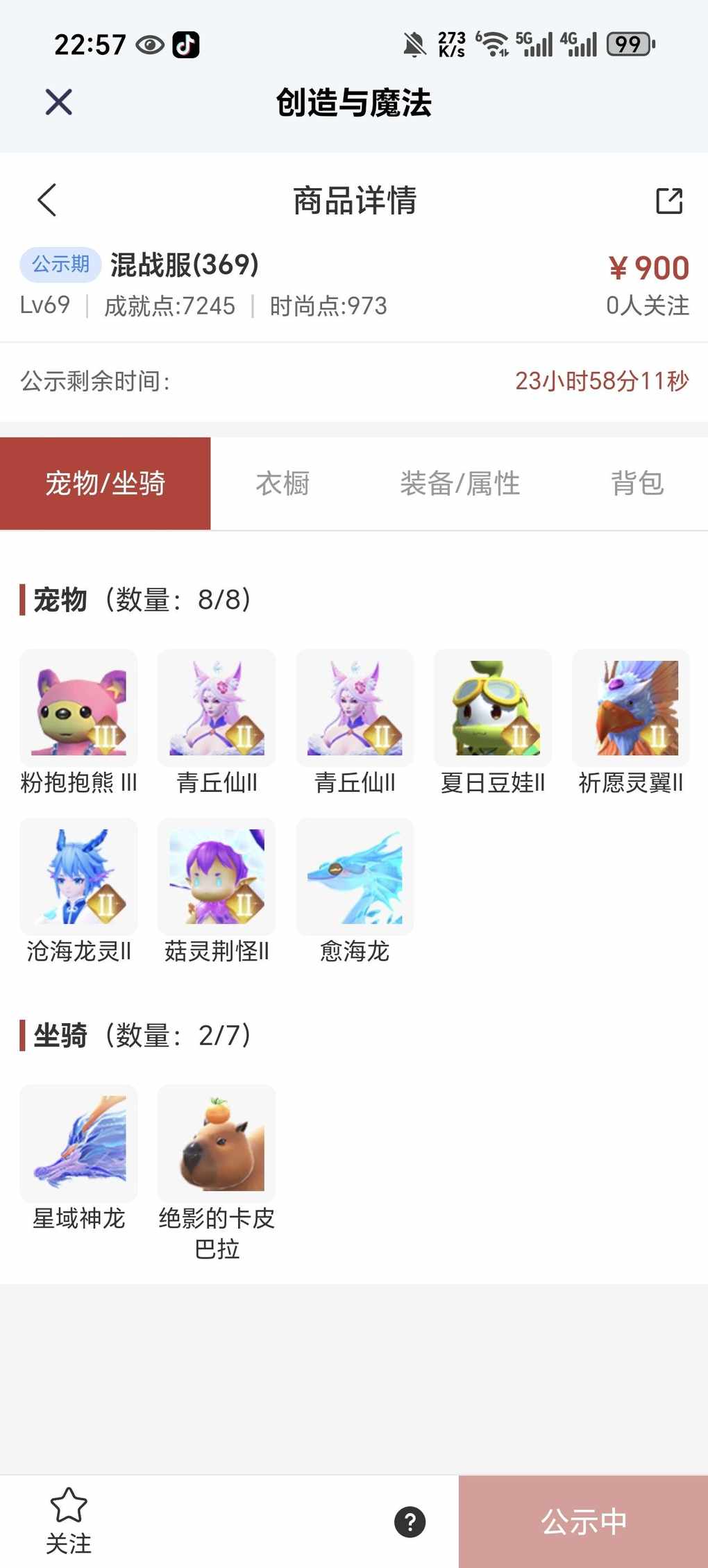
Task: View the 星域神龙 mount
Action: point(78,1143)
